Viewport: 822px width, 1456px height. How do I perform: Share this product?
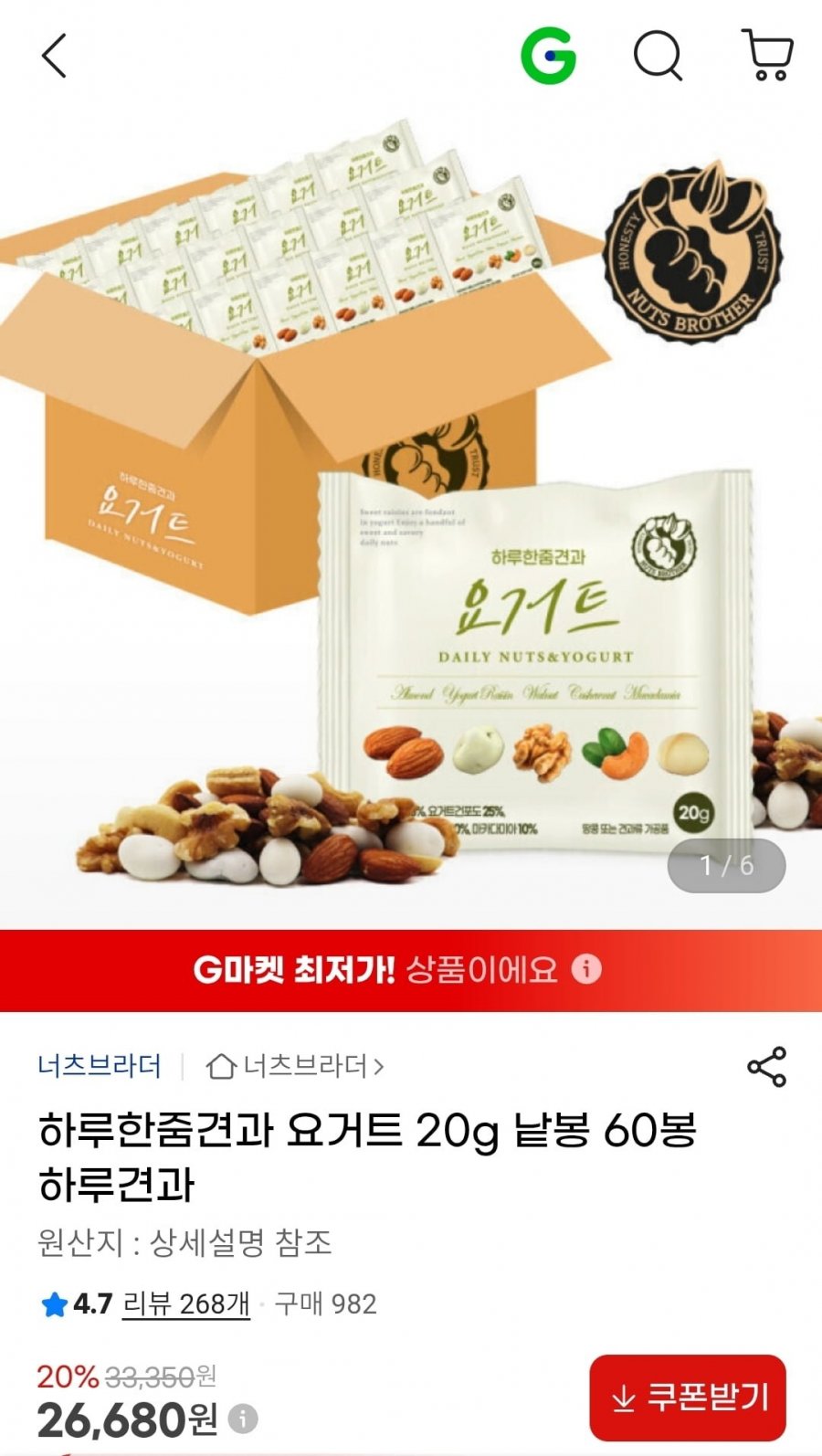[x=766, y=1067]
